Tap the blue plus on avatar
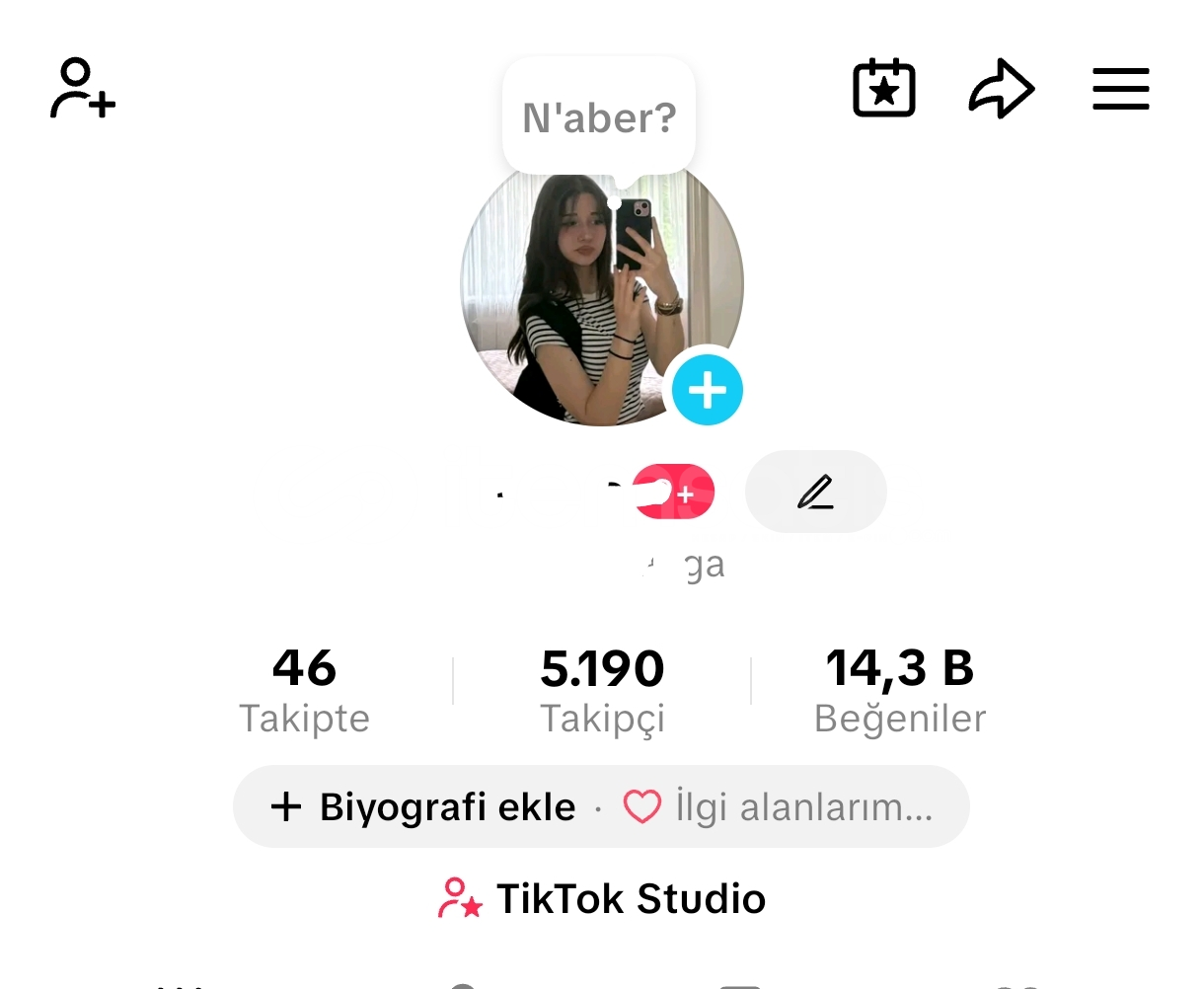The image size is (1204, 989). (707, 390)
